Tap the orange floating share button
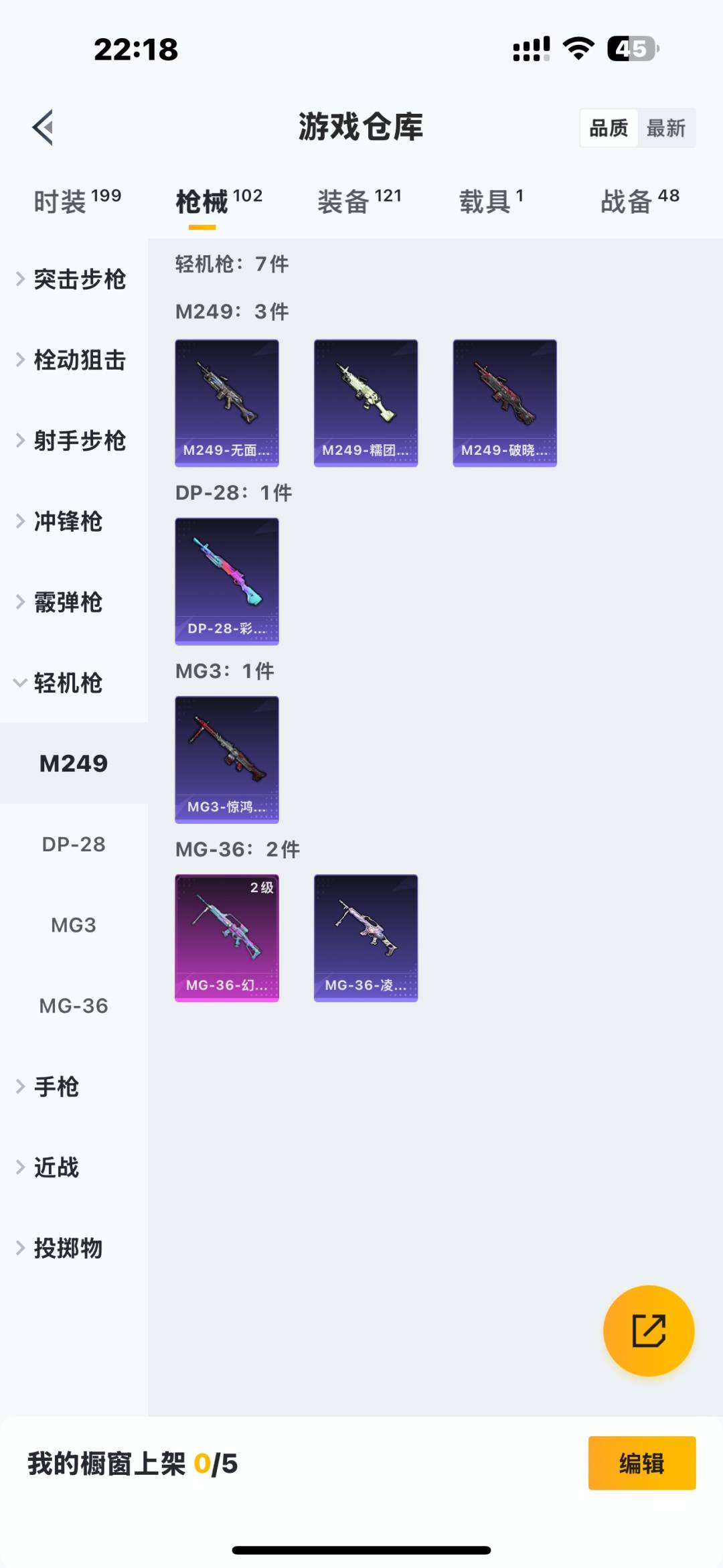This screenshot has width=723, height=1568. click(649, 1330)
